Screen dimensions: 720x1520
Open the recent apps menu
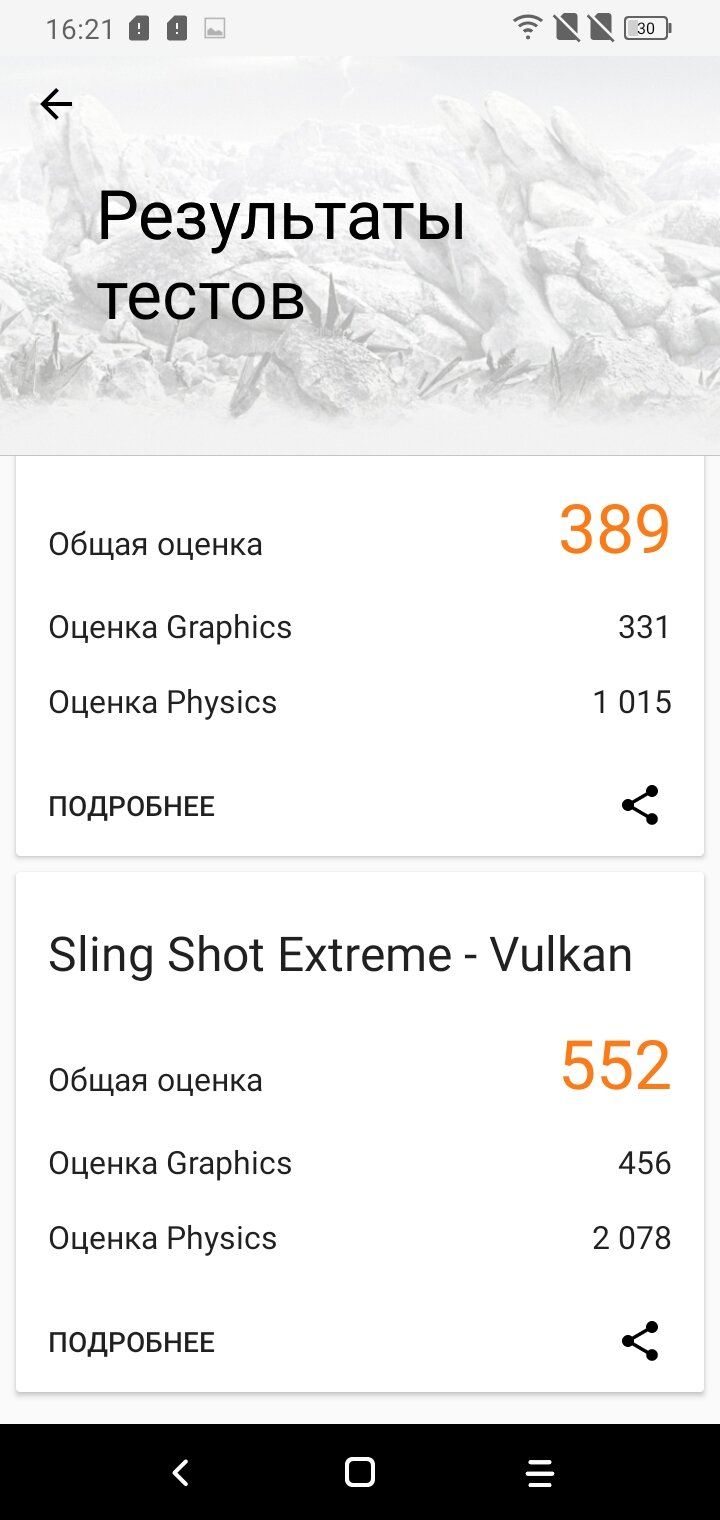click(540, 1472)
